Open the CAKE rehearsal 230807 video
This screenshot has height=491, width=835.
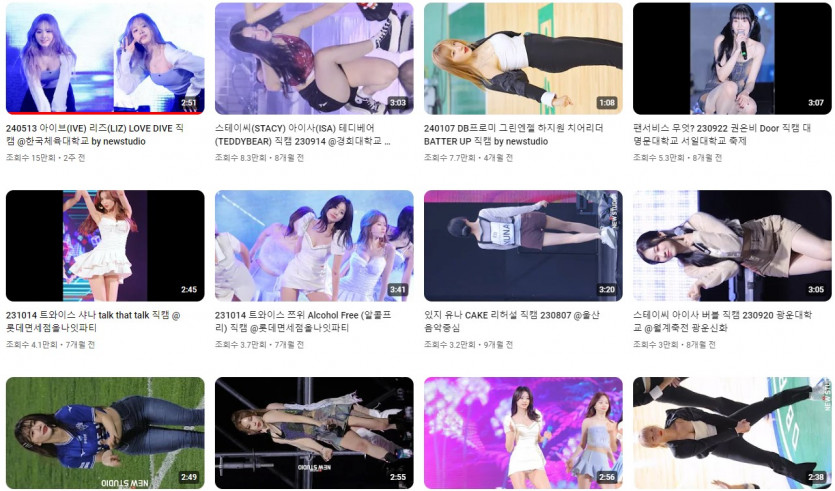523,245
